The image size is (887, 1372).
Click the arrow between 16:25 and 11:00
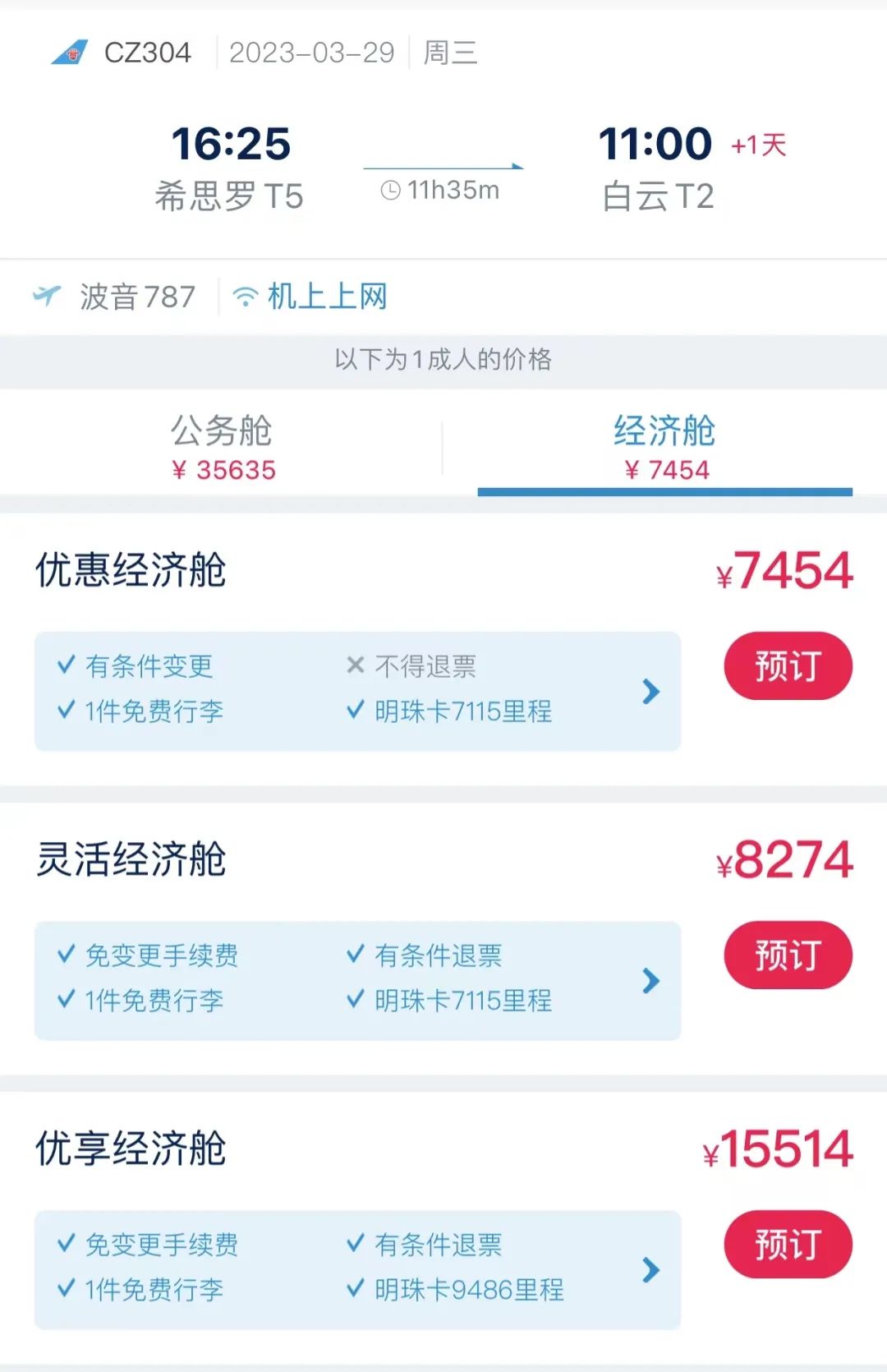[x=443, y=167]
